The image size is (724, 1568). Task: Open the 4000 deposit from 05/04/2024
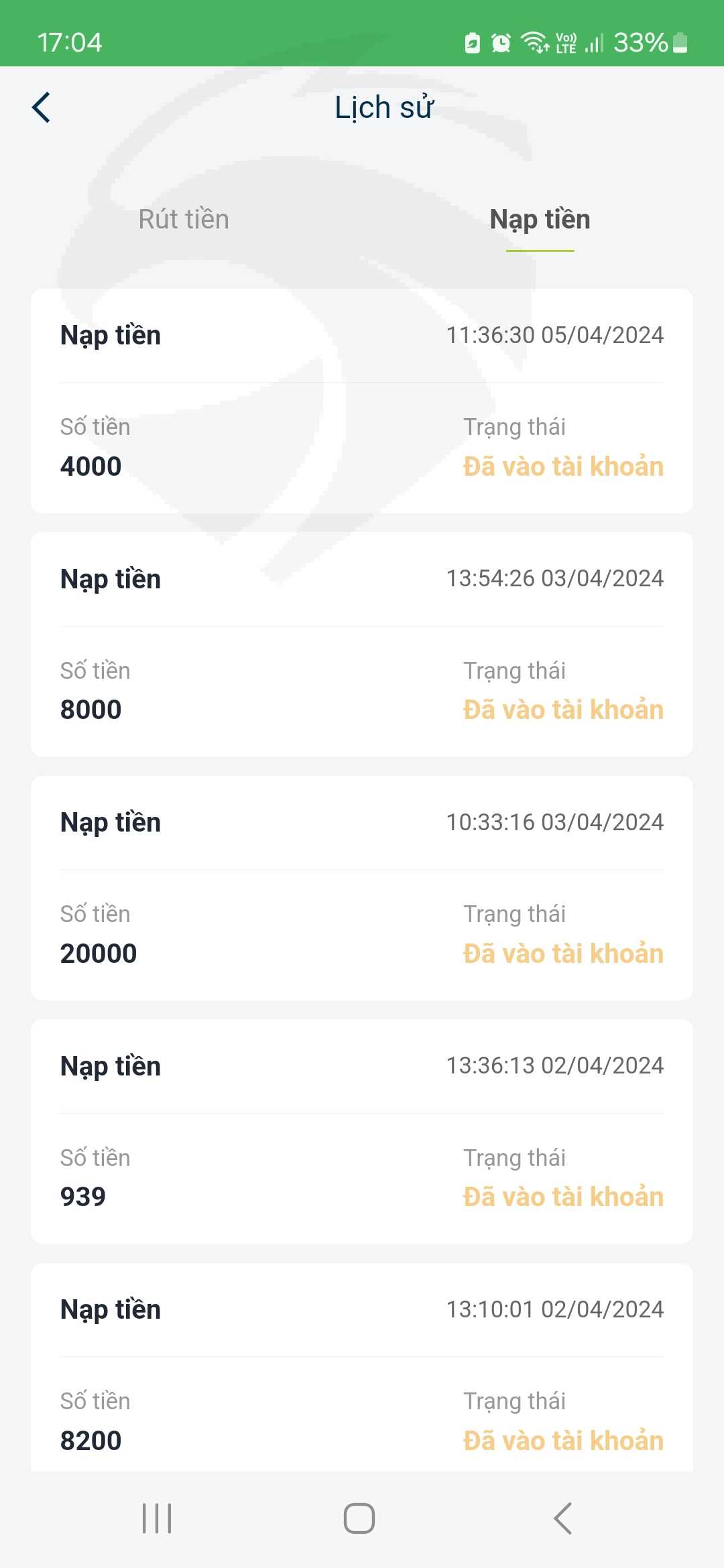coord(362,401)
